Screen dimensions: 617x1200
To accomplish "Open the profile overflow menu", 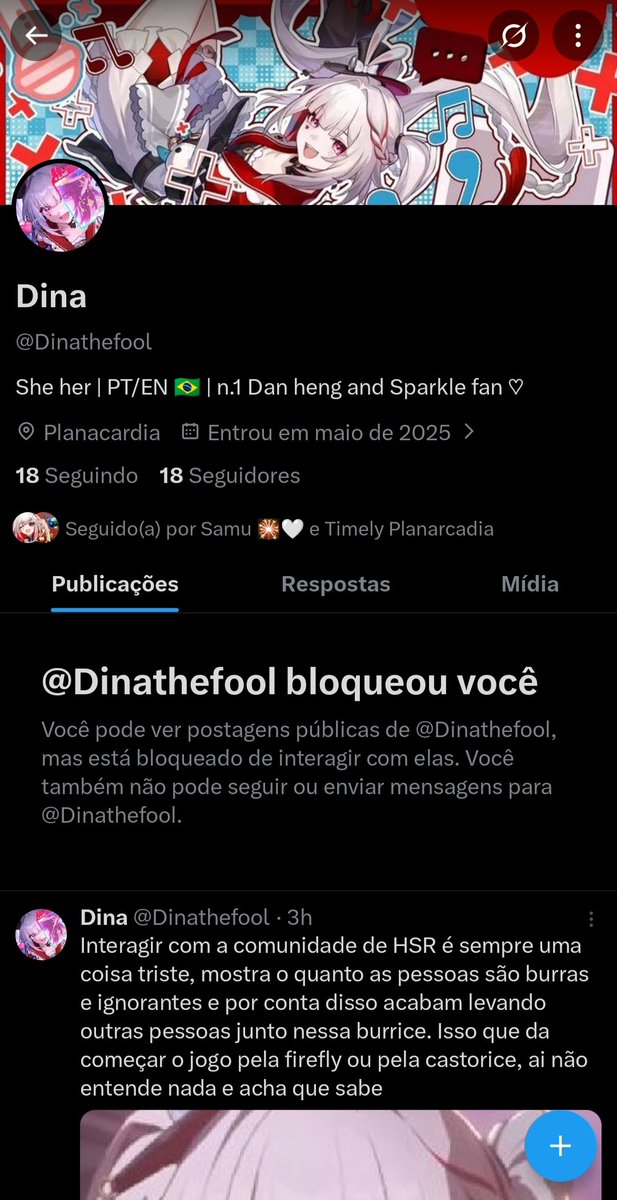I will pyautogui.click(x=578, y=37).
